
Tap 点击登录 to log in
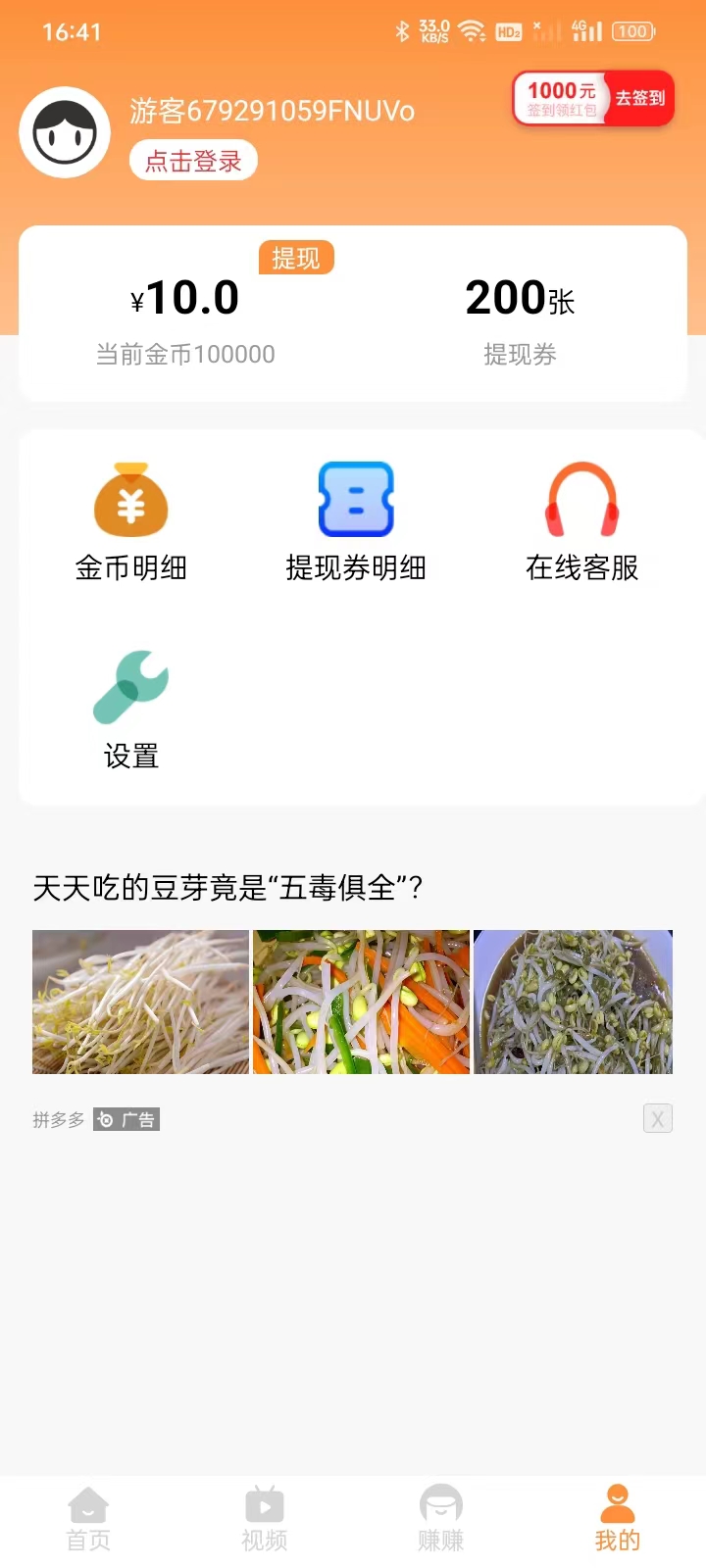192,160
